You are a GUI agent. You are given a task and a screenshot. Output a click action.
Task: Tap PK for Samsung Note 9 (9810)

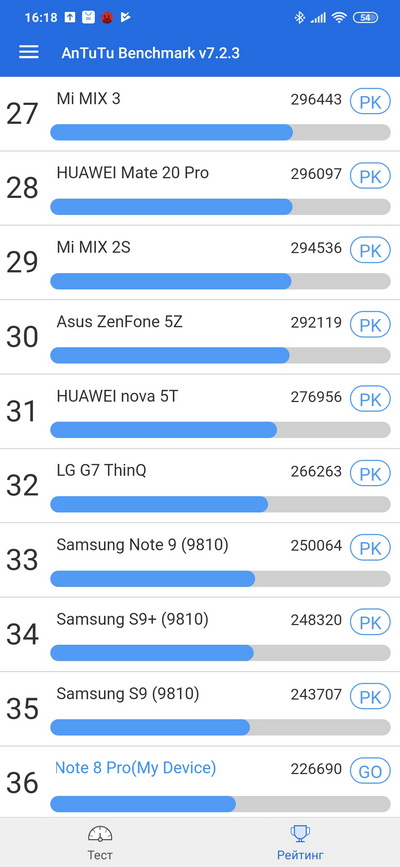pos(370,547)
